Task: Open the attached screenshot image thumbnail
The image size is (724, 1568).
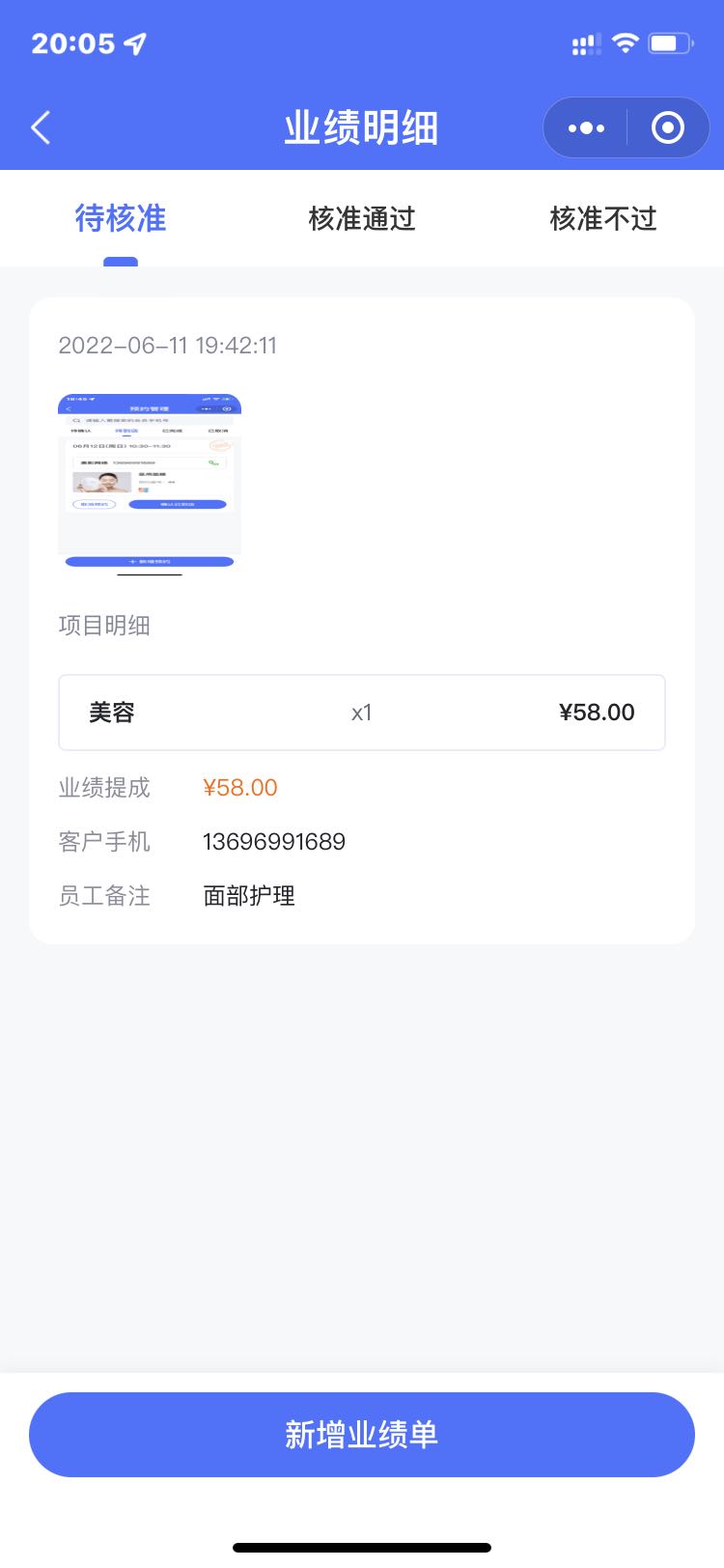Action: 150,485
